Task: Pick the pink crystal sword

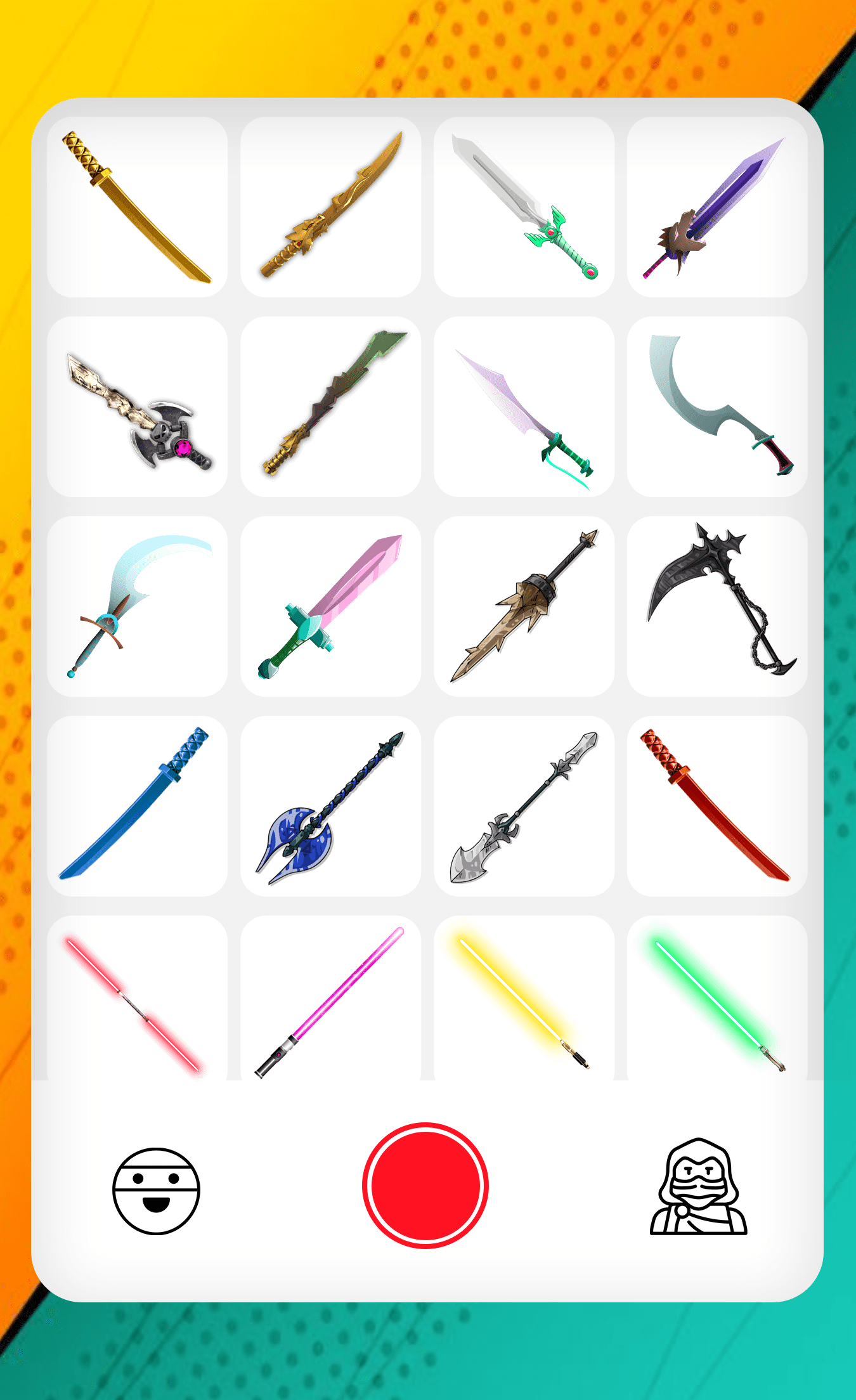Action: tap(330, 606)
